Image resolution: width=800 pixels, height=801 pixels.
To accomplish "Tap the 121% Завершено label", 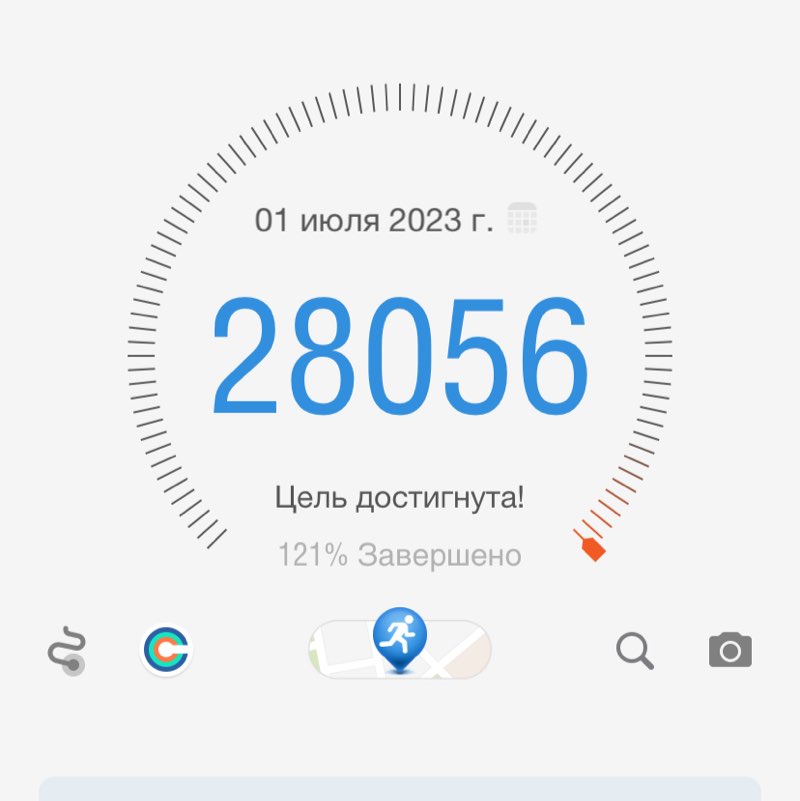I will pyautogui.click(x=398, y=556).
